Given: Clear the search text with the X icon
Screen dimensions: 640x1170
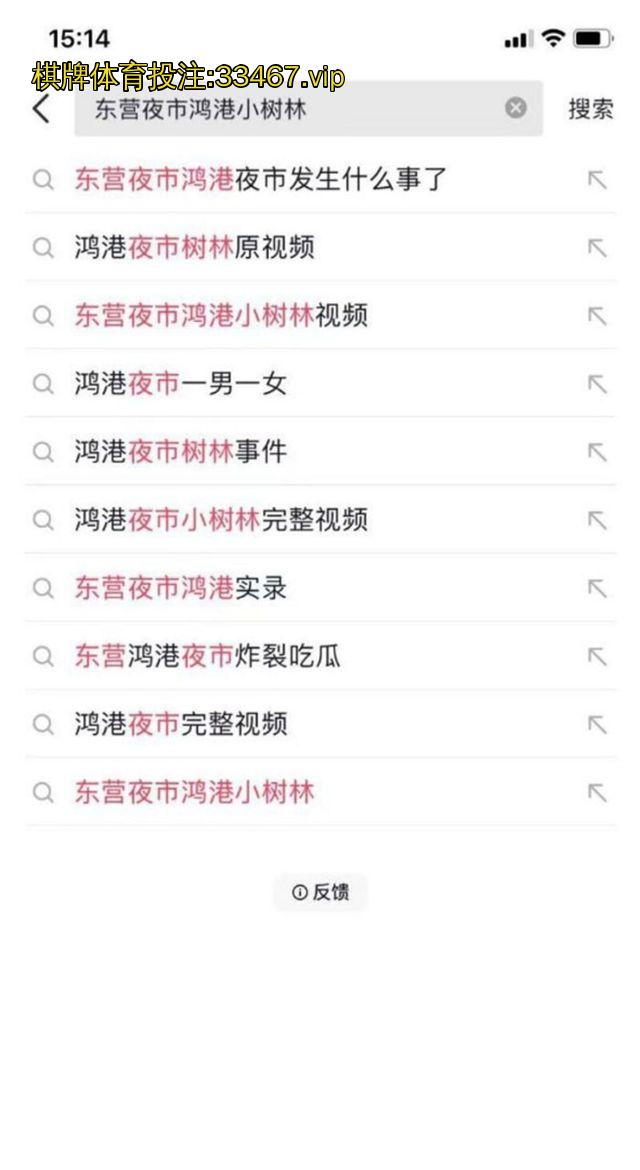Looking at the screenshot, I should [516, 108].
